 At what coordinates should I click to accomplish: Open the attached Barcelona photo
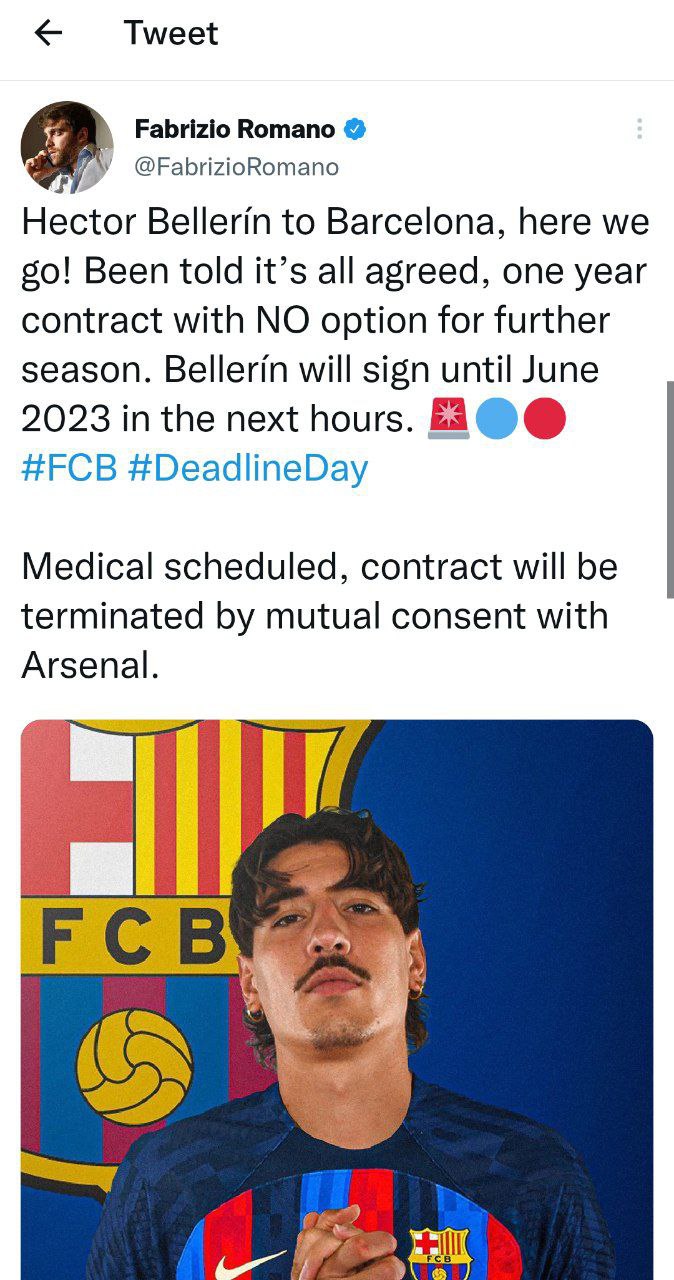337,1000
